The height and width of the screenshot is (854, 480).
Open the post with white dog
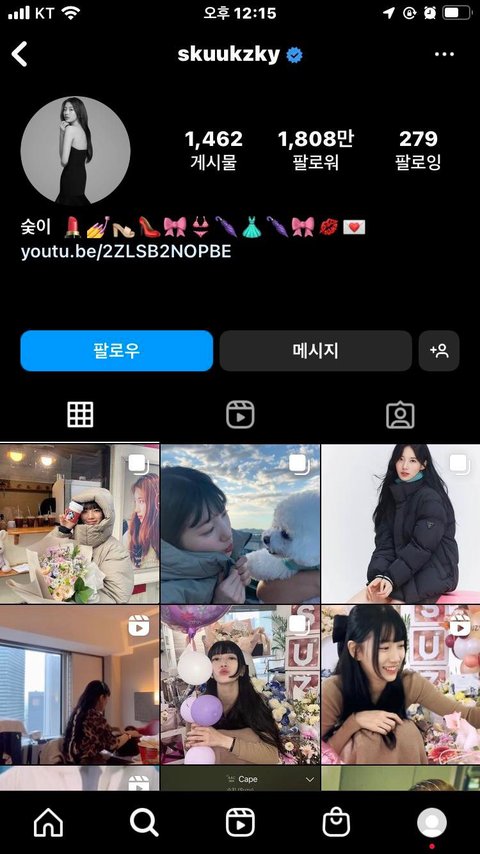click(x=240, y=523)
